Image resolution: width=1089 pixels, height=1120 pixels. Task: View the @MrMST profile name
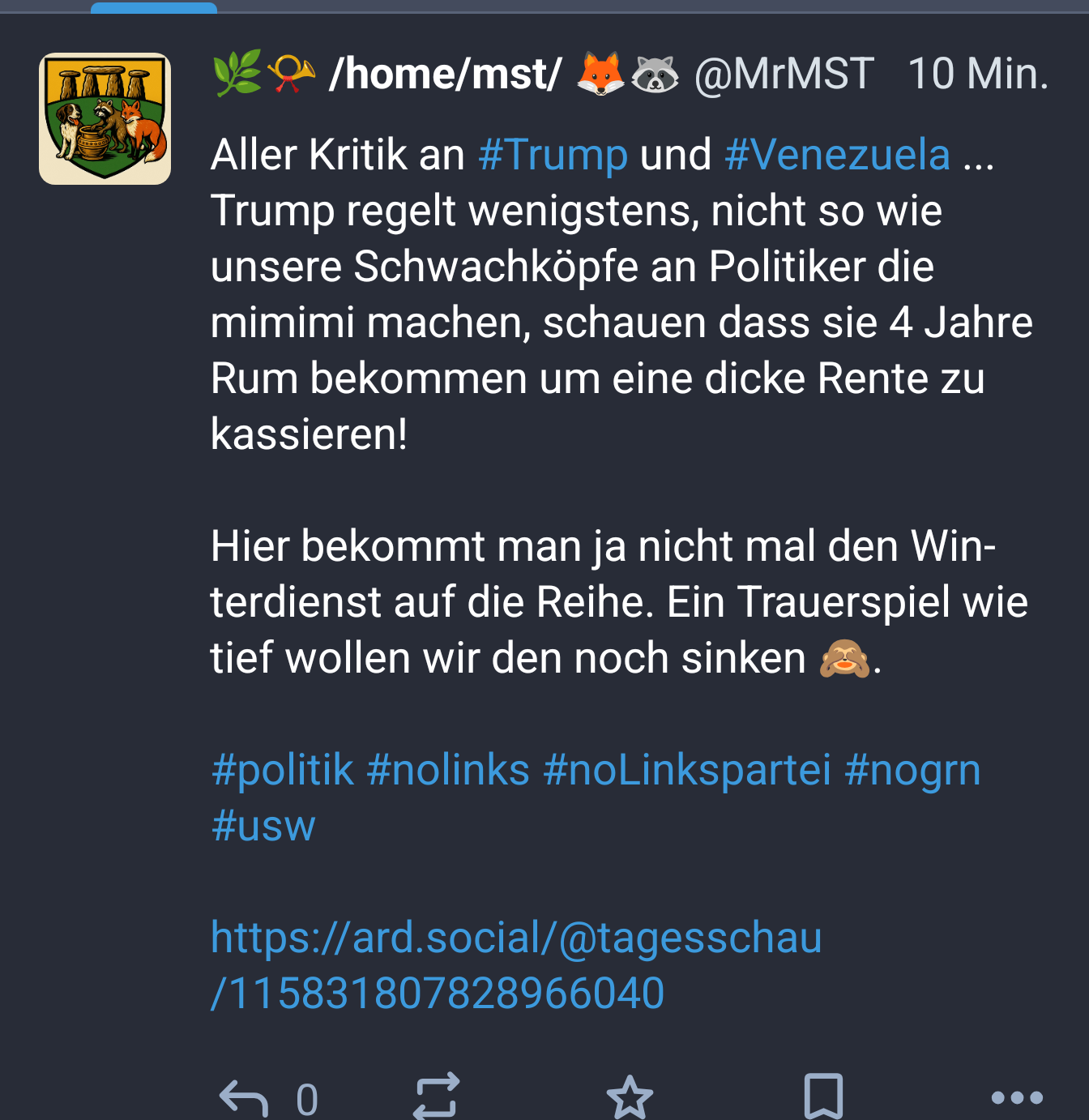coord(784,75)
